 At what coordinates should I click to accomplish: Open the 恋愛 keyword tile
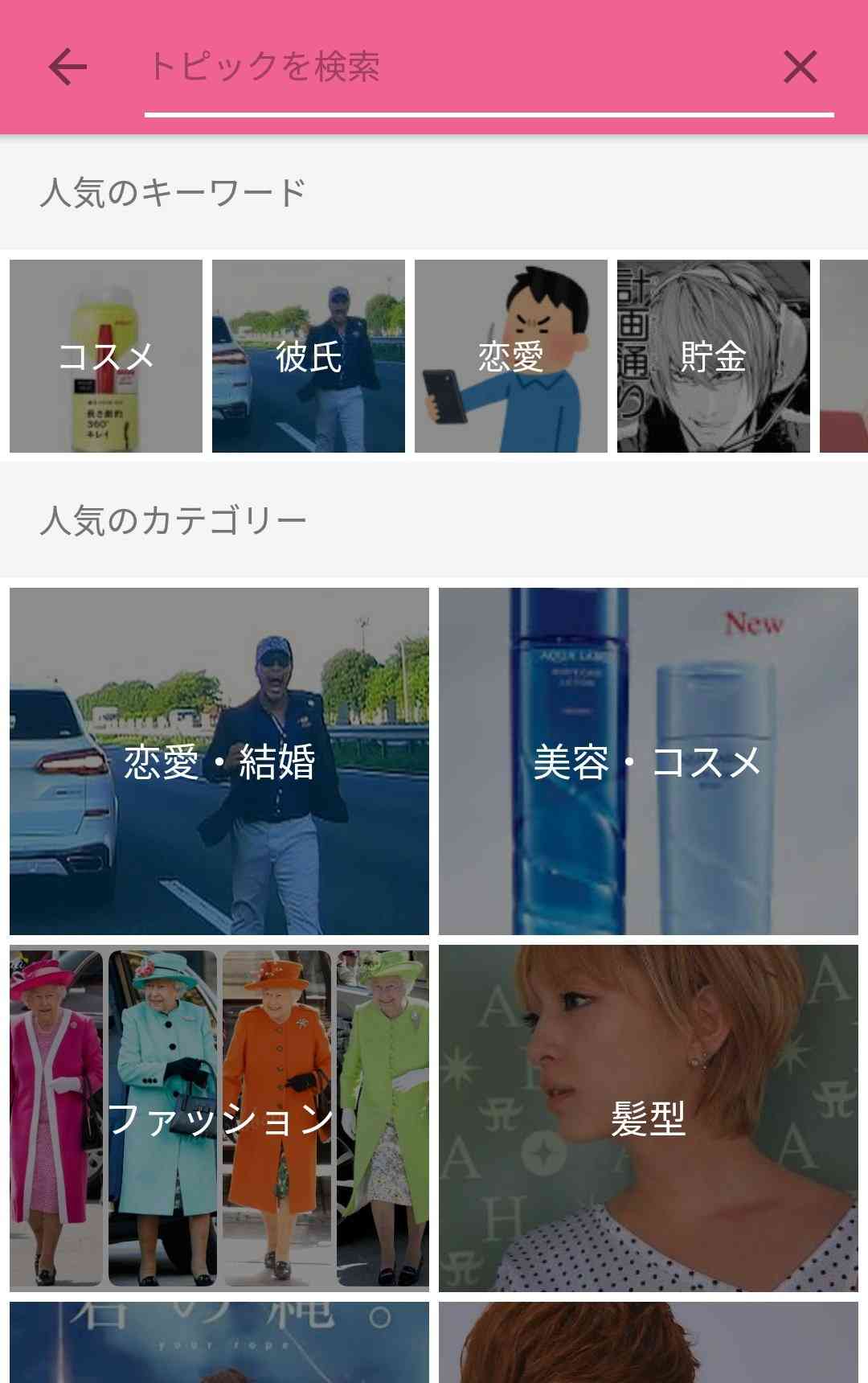click(511, 356)
